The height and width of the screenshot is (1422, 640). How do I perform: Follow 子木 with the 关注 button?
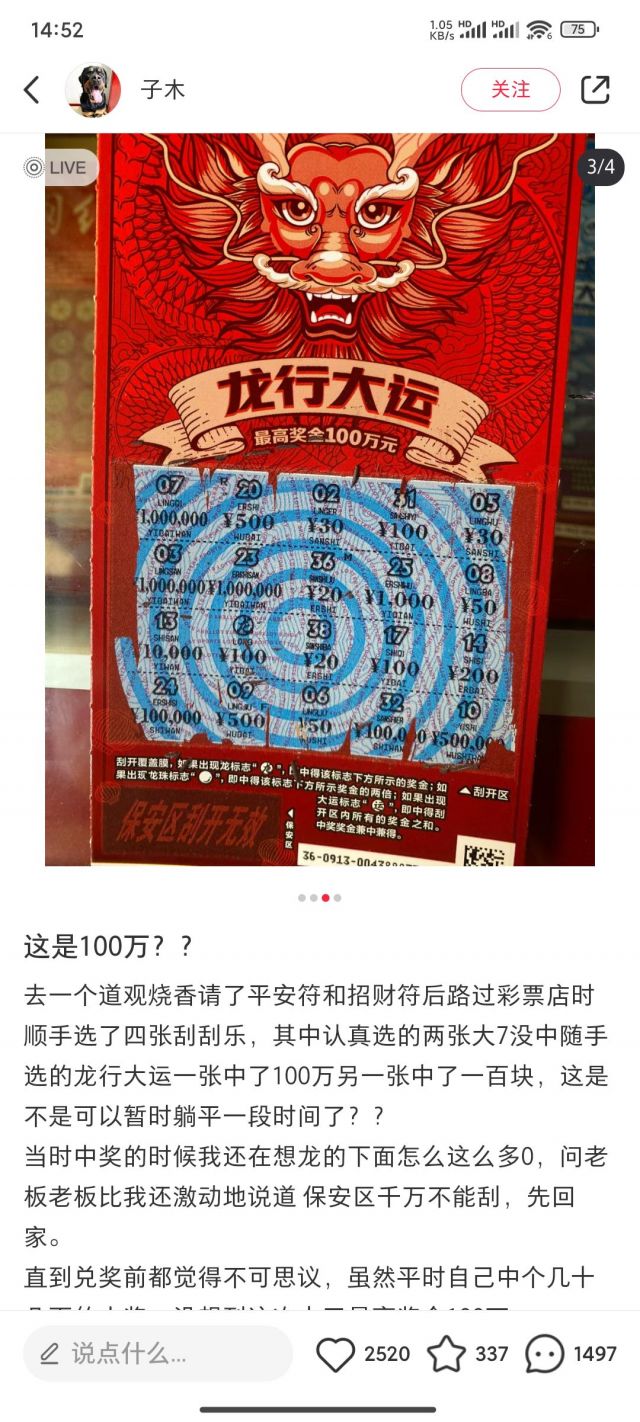click(510, 90)
